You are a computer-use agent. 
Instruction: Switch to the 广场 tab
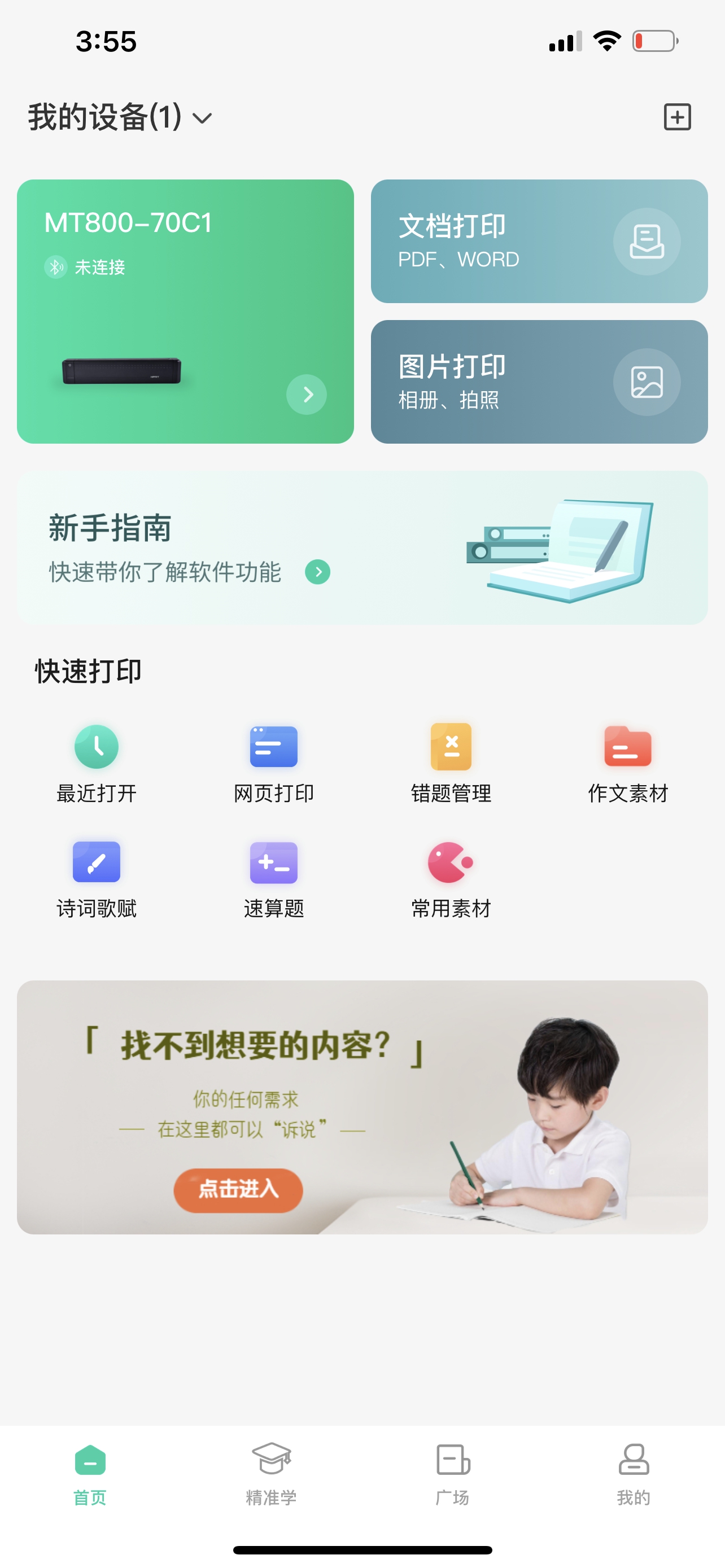452,1473
